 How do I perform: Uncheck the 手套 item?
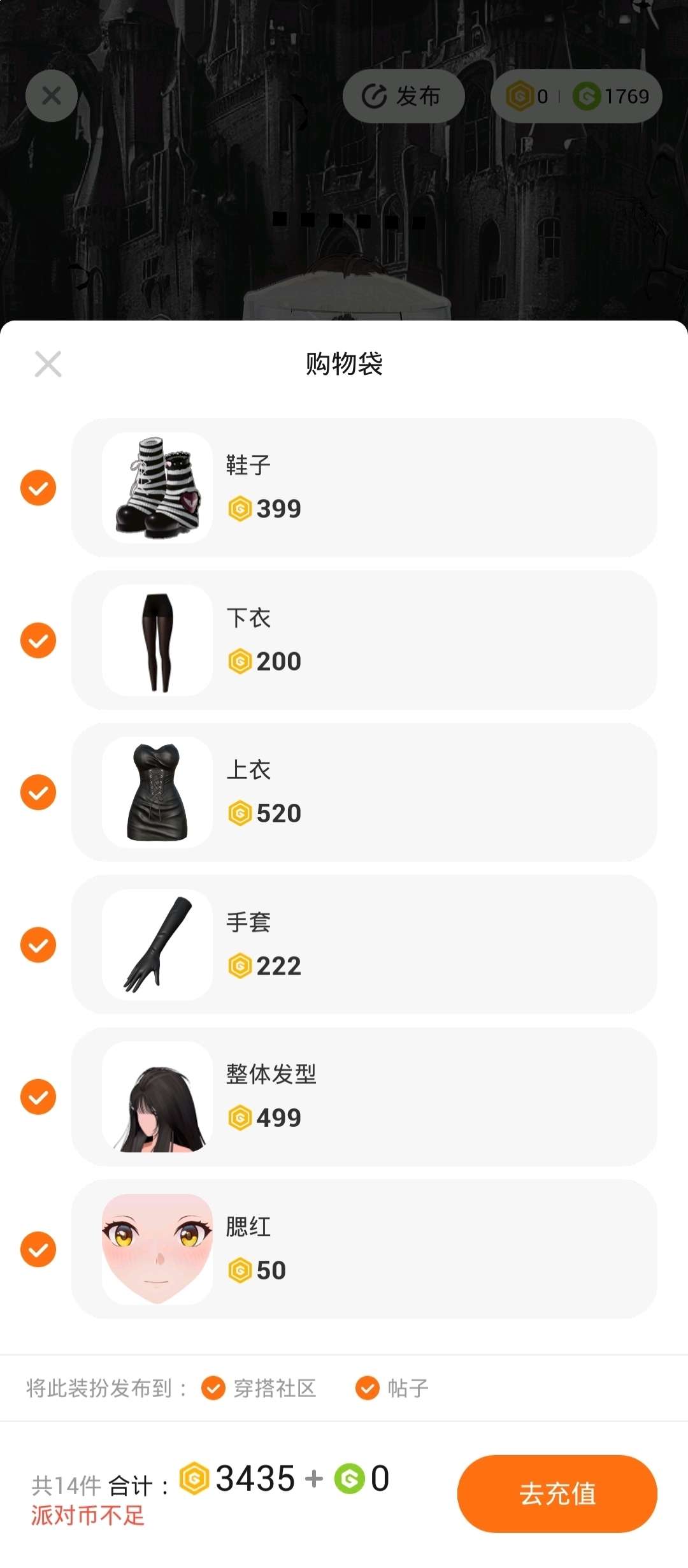pyautogui.click(x=38, y=945)
